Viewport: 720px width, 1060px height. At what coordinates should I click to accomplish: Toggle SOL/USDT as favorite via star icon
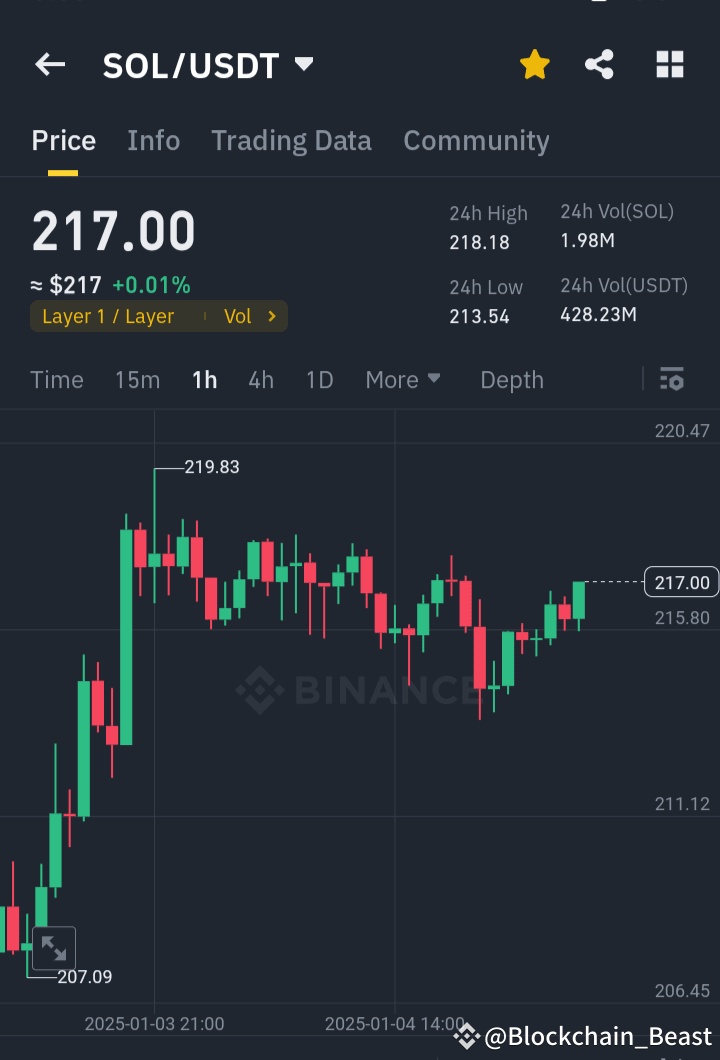point(535,64)
